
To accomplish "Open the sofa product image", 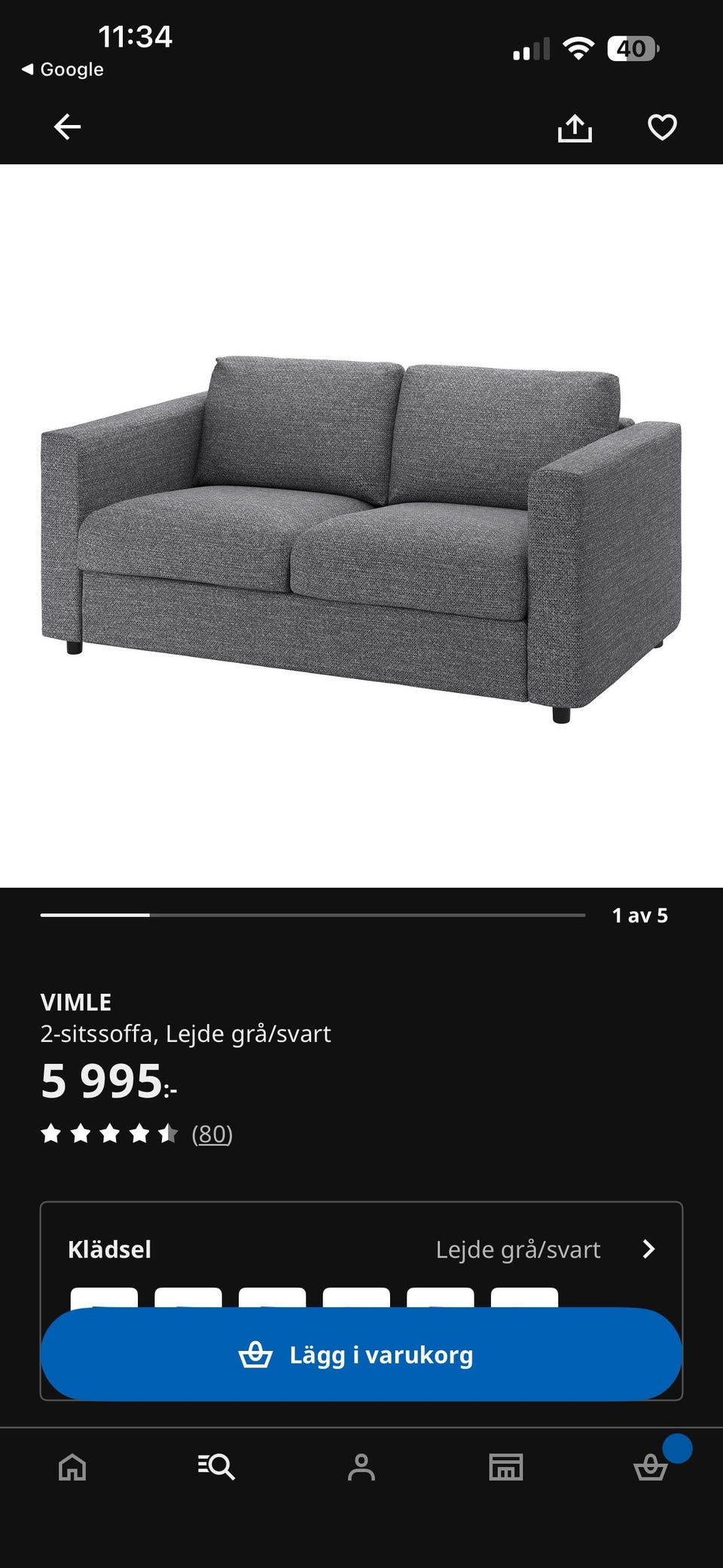I will coord(361,526).
